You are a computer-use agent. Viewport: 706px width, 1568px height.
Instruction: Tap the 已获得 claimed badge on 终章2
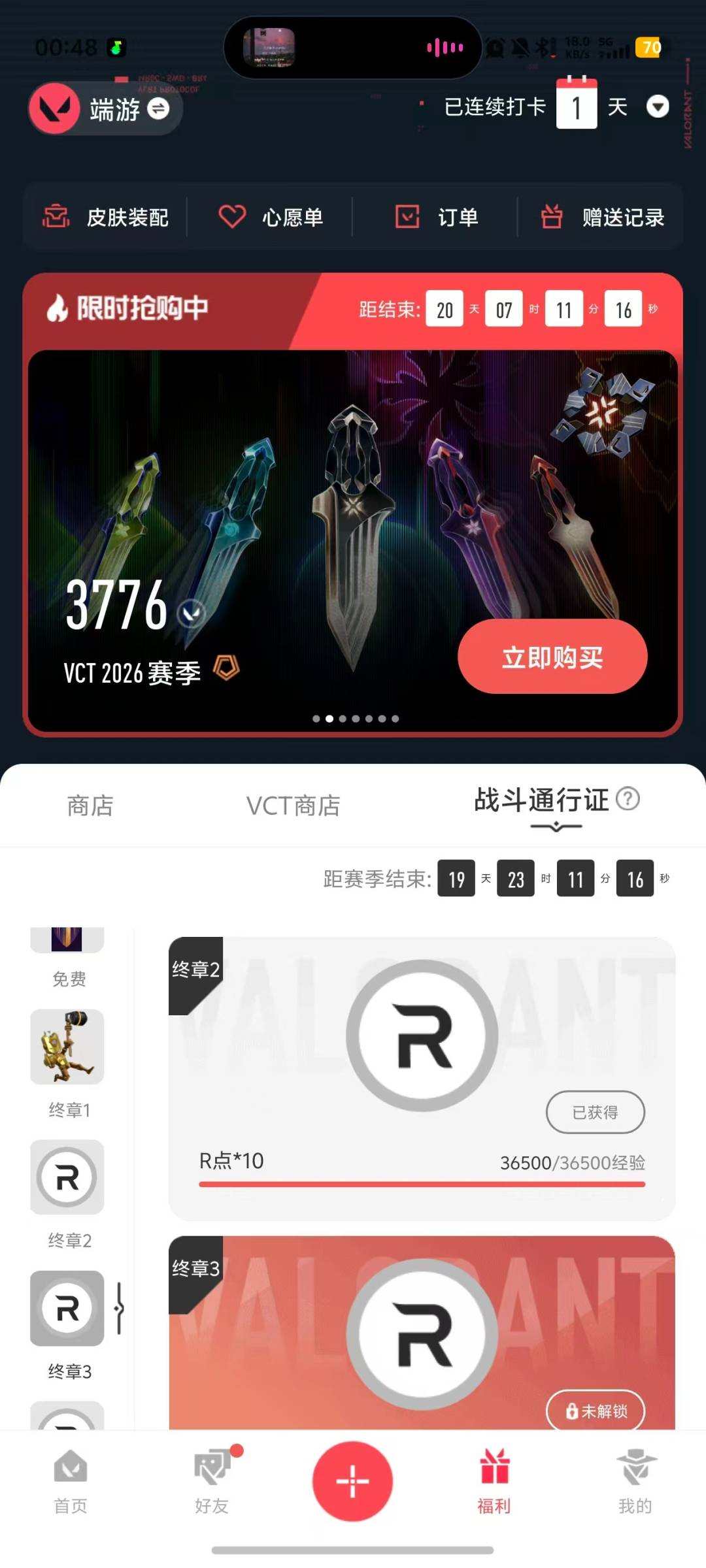(x=595, y=1111)
